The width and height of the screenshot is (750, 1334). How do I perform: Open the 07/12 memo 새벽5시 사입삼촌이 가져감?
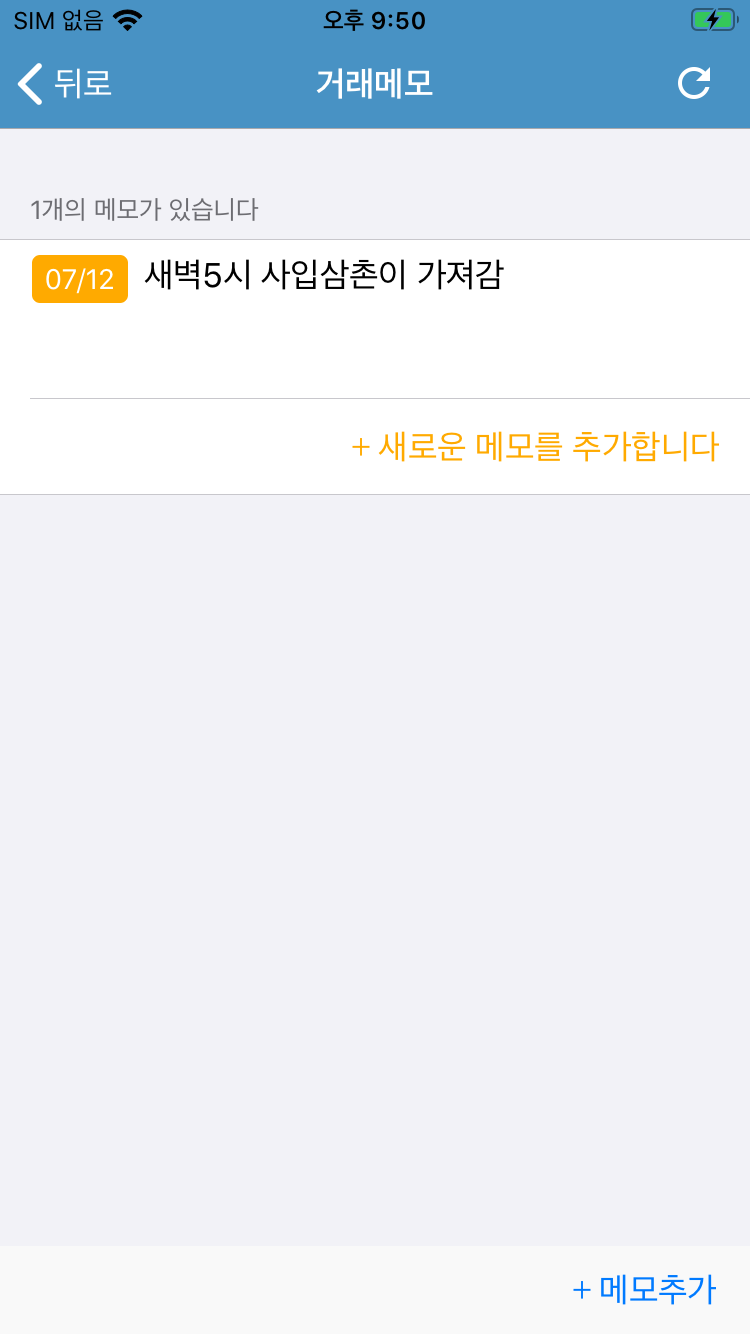point(323,276)
